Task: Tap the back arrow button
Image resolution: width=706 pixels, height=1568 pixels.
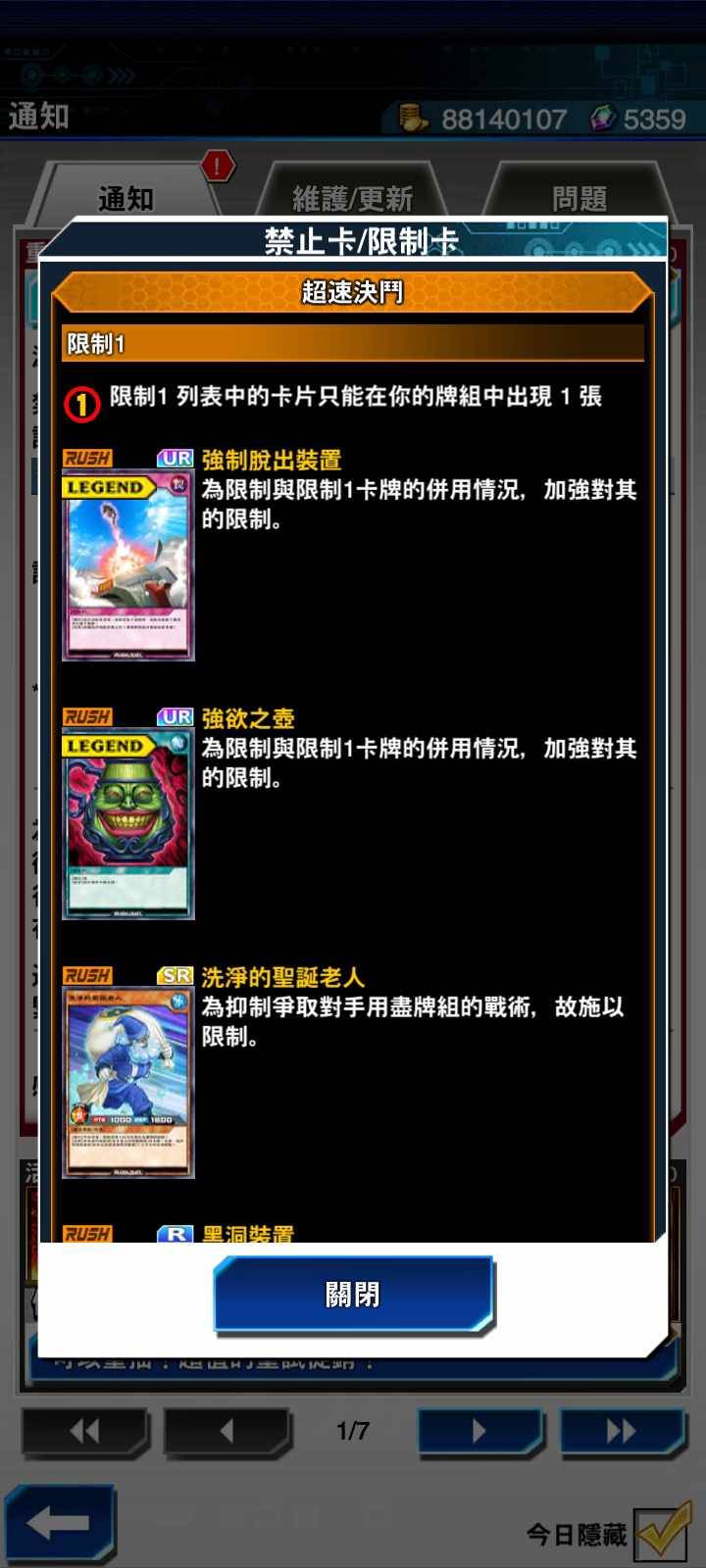Action: (x=59, y=1524)
